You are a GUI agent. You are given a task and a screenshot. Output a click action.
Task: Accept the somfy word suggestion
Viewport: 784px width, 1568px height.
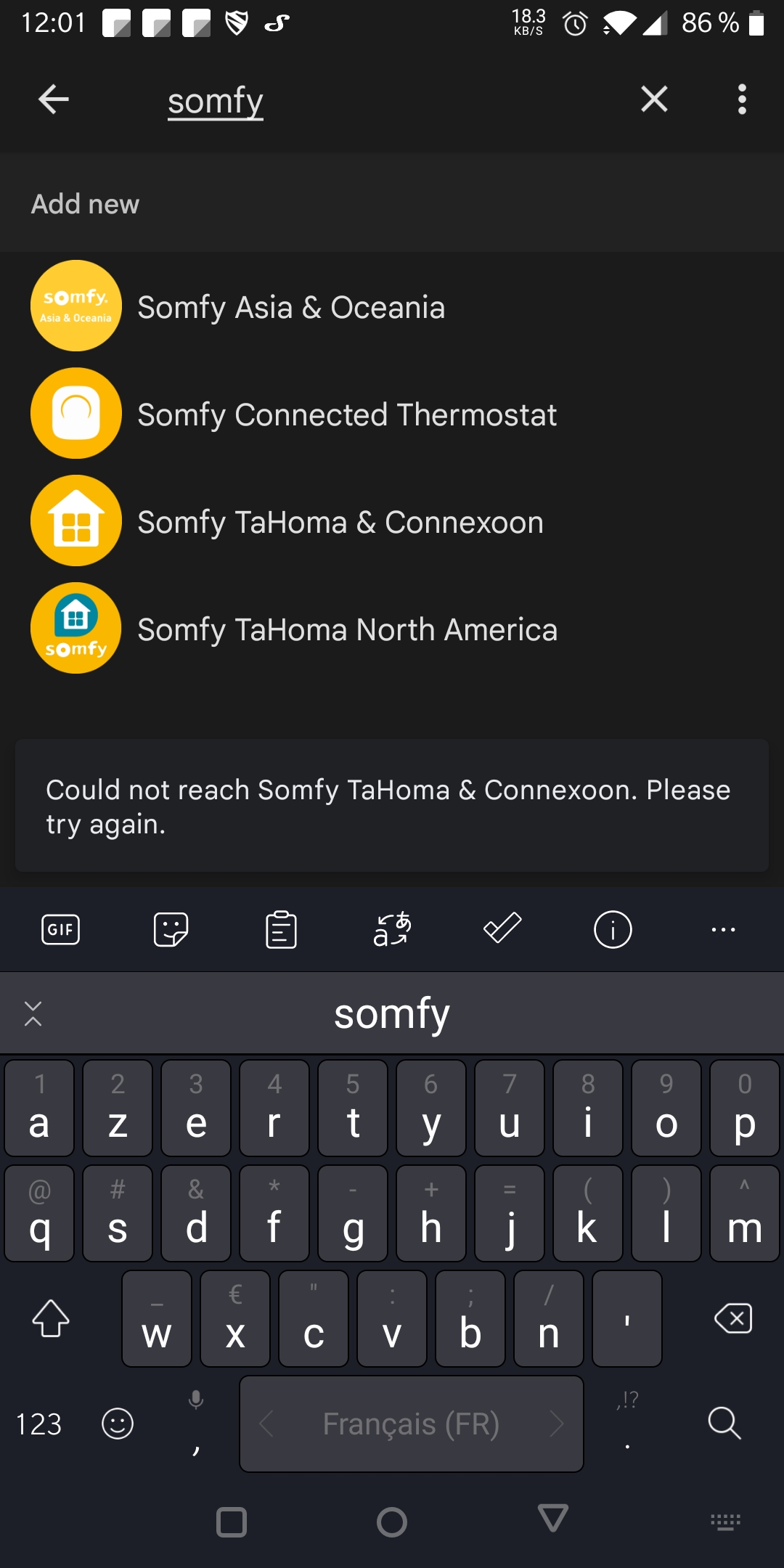click(392, 1013)
